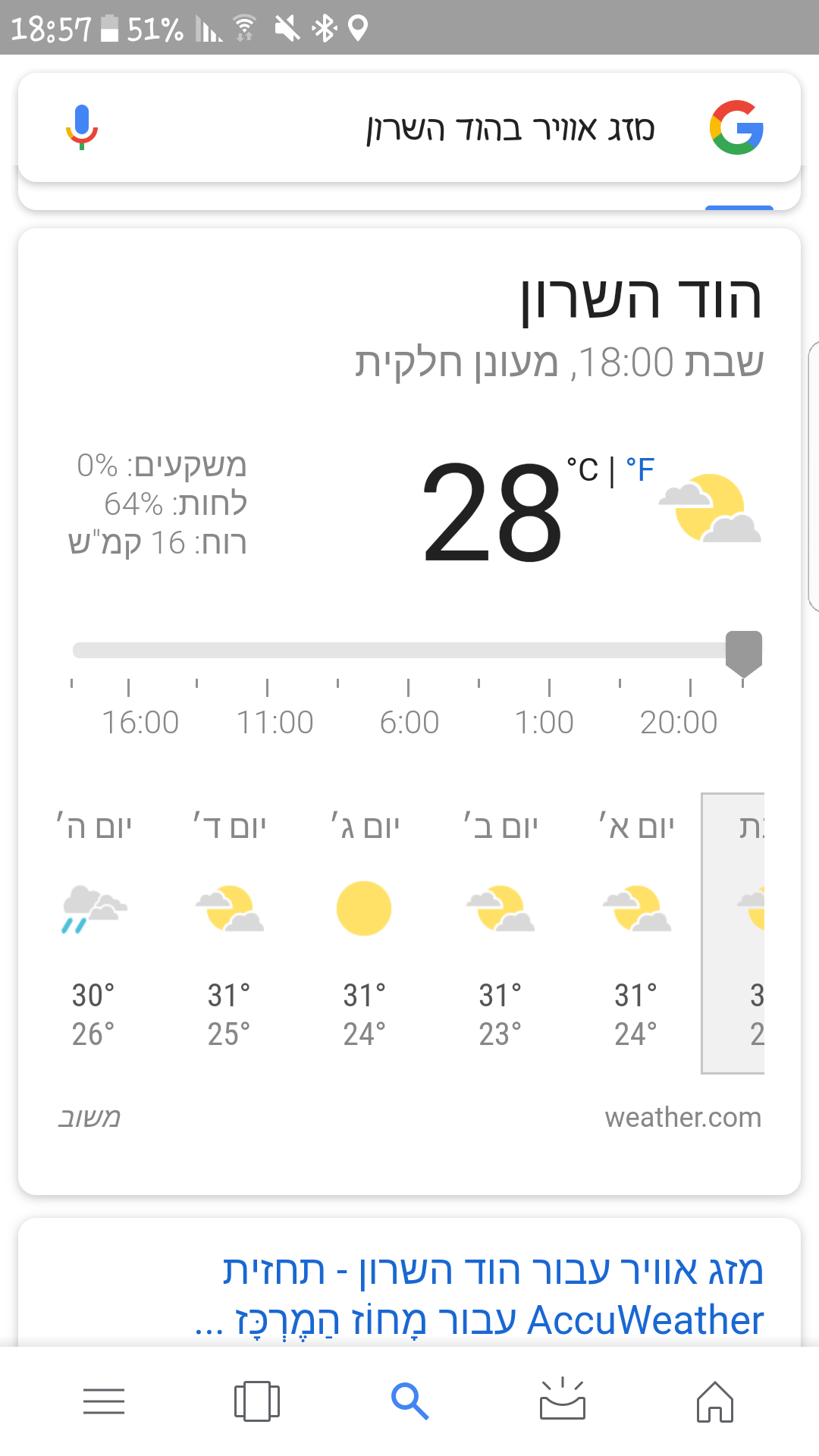819x1456 pixels.
Task: Send feedback via the משוב link
Action: [89, 1117]
